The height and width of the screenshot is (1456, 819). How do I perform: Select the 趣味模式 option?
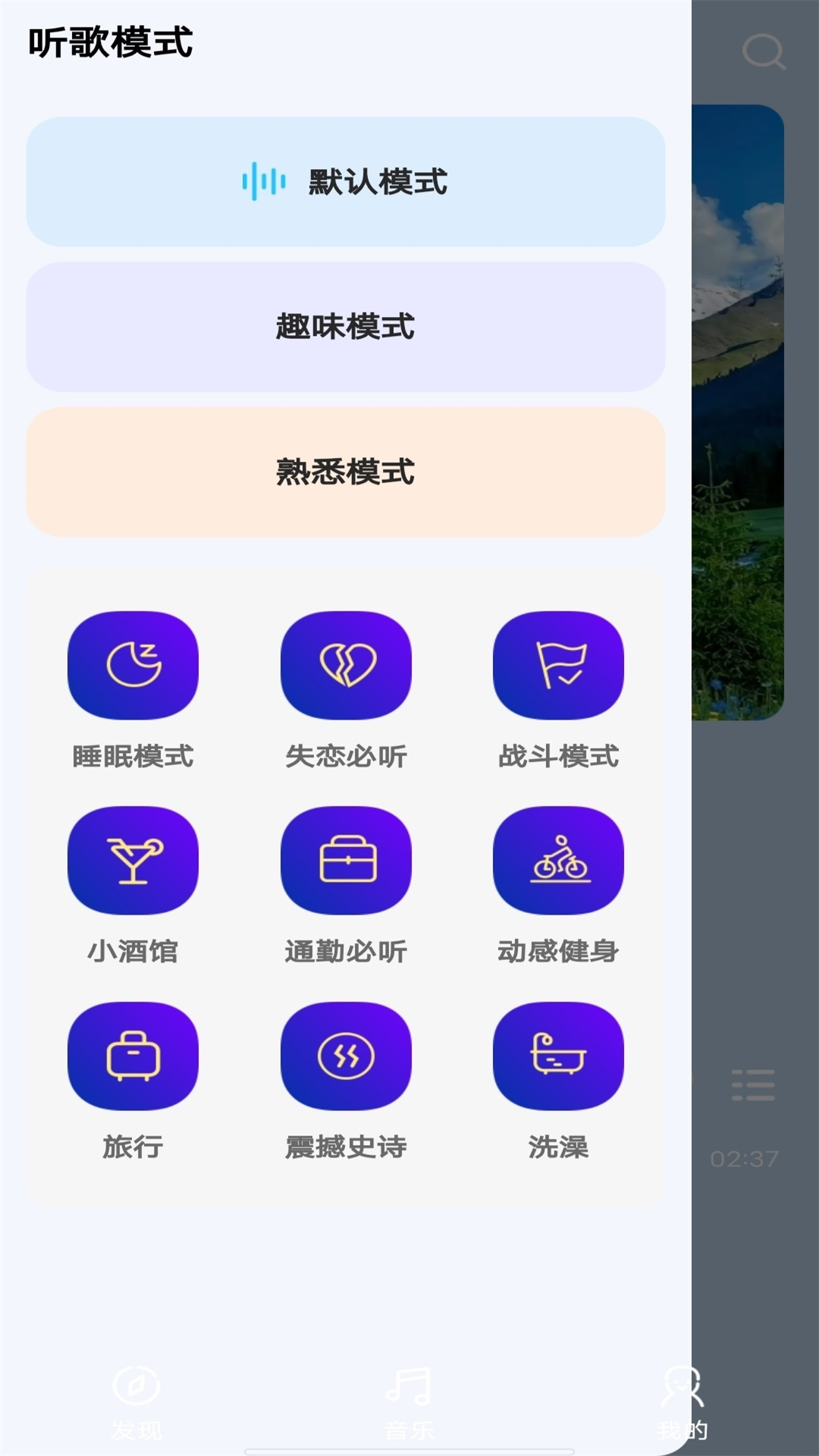tap(345, 326)
